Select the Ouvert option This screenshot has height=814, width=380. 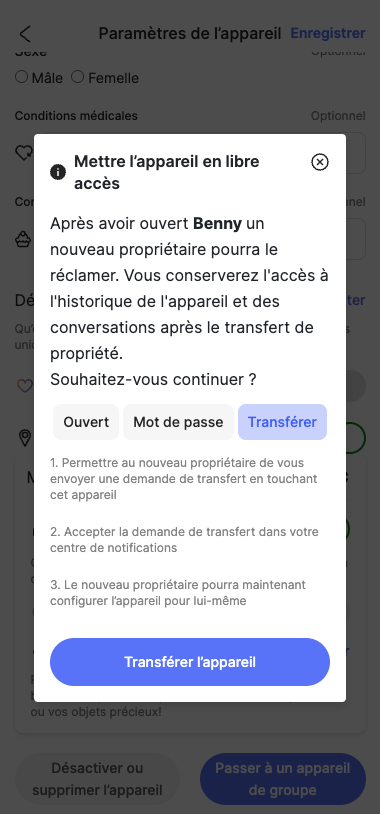[86, 422]
